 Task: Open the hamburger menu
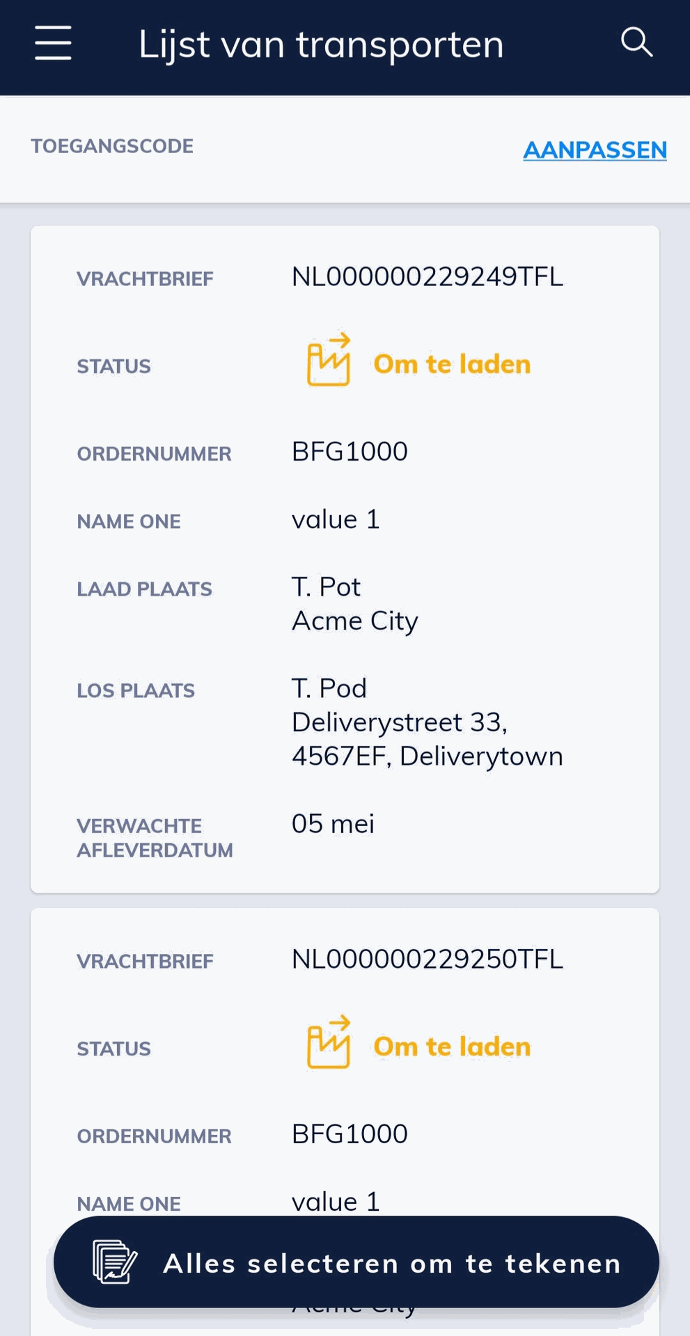click(x=53, y=44)
